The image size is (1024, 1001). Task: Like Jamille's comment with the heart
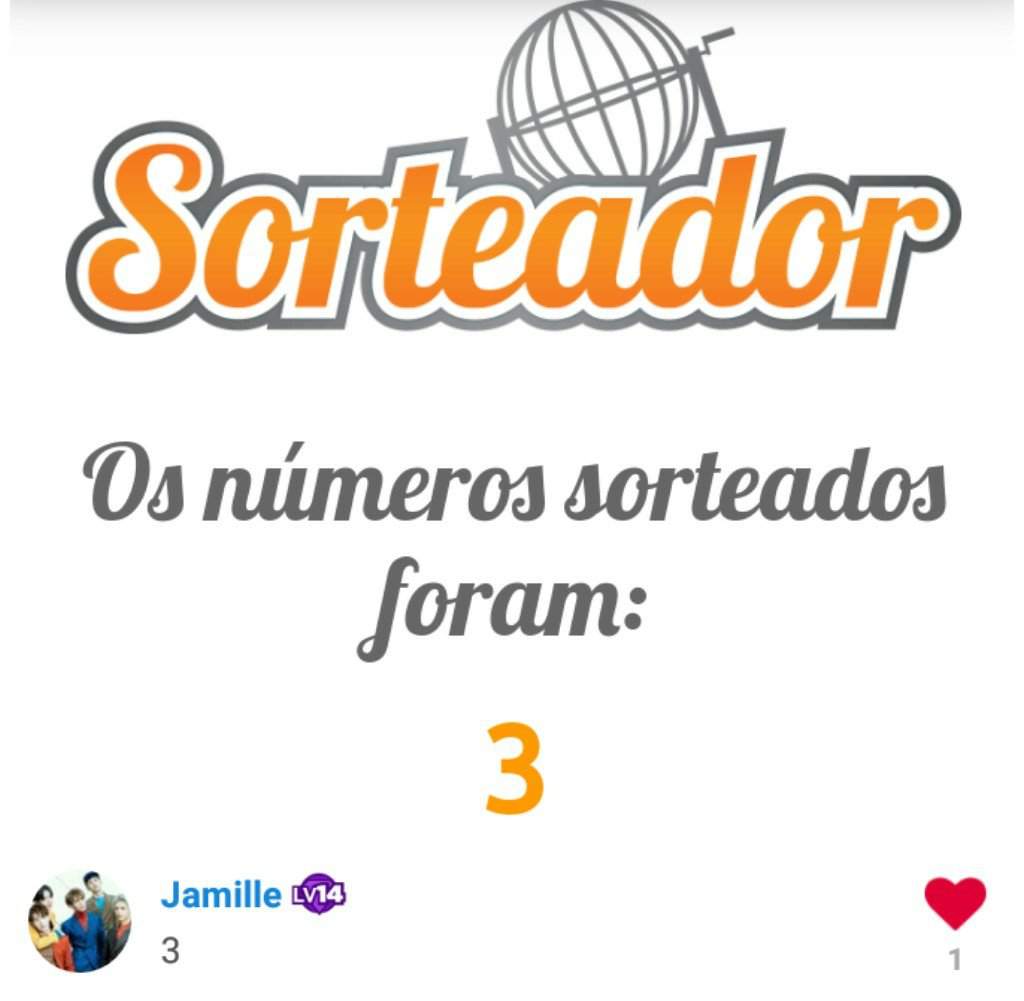coord(954,903)
